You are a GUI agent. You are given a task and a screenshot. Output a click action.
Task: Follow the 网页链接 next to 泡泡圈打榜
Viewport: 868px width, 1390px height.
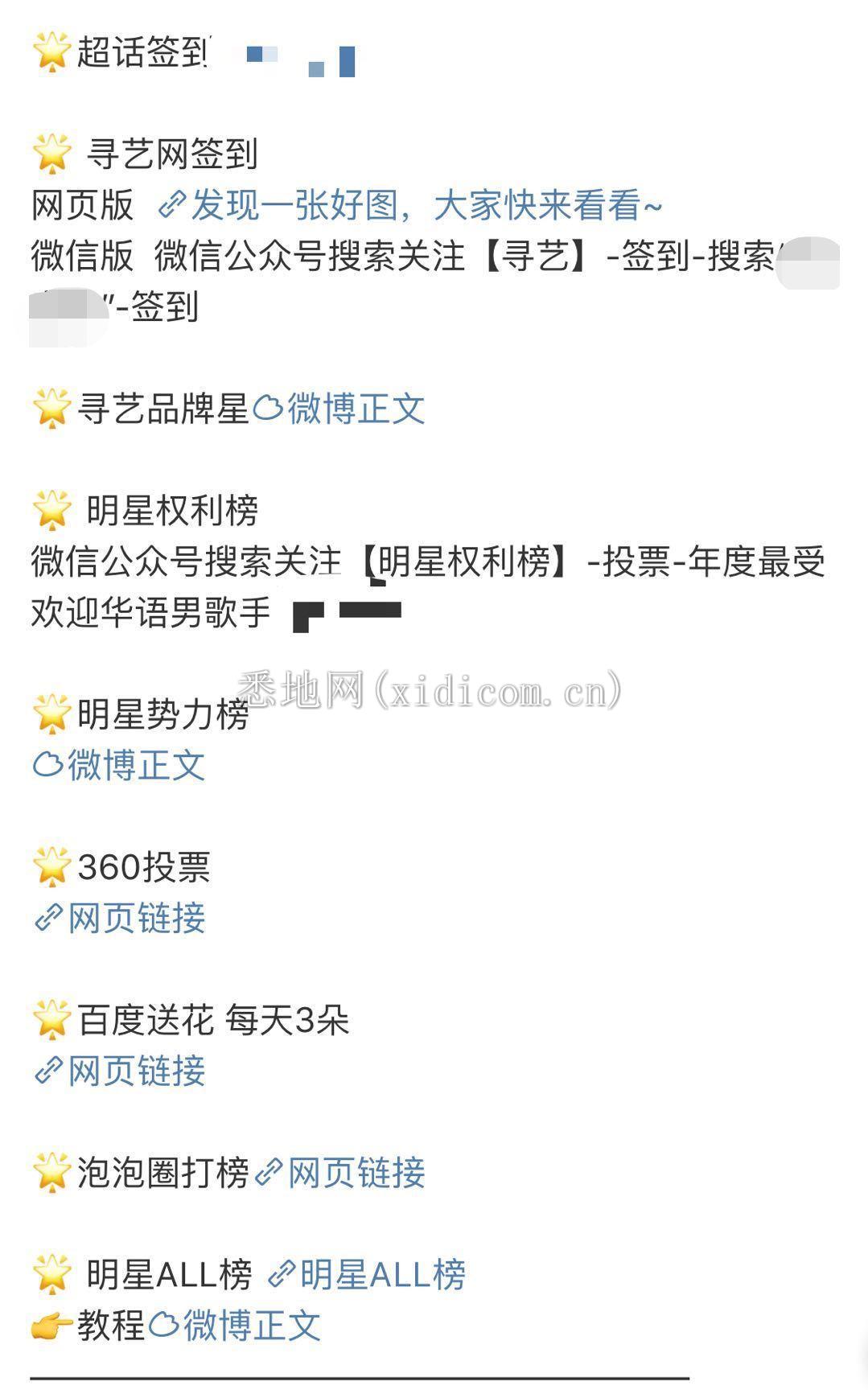[x=355, y=1173]
